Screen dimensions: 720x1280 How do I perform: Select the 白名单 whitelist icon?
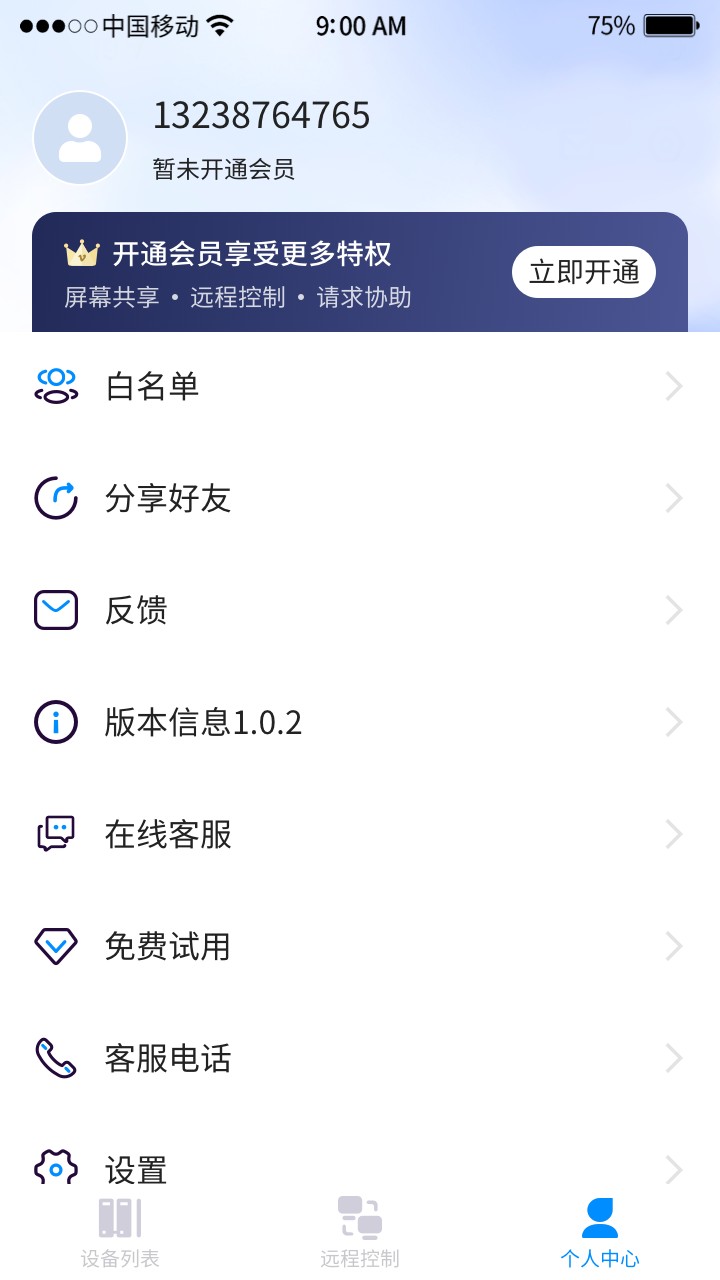[57, 386]
